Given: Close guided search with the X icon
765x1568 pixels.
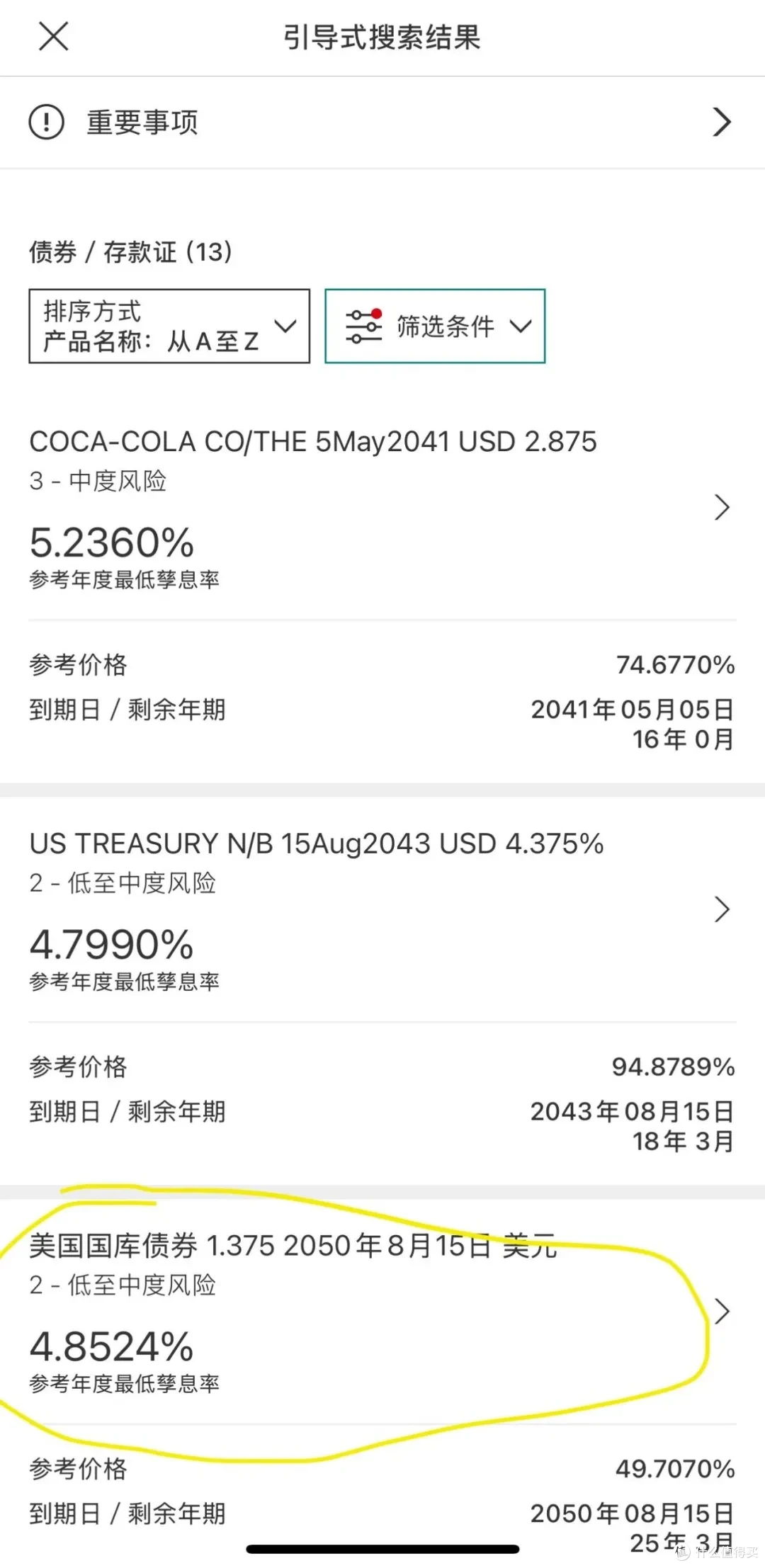Looking at the screenshot, I should (x=53, y=37).
